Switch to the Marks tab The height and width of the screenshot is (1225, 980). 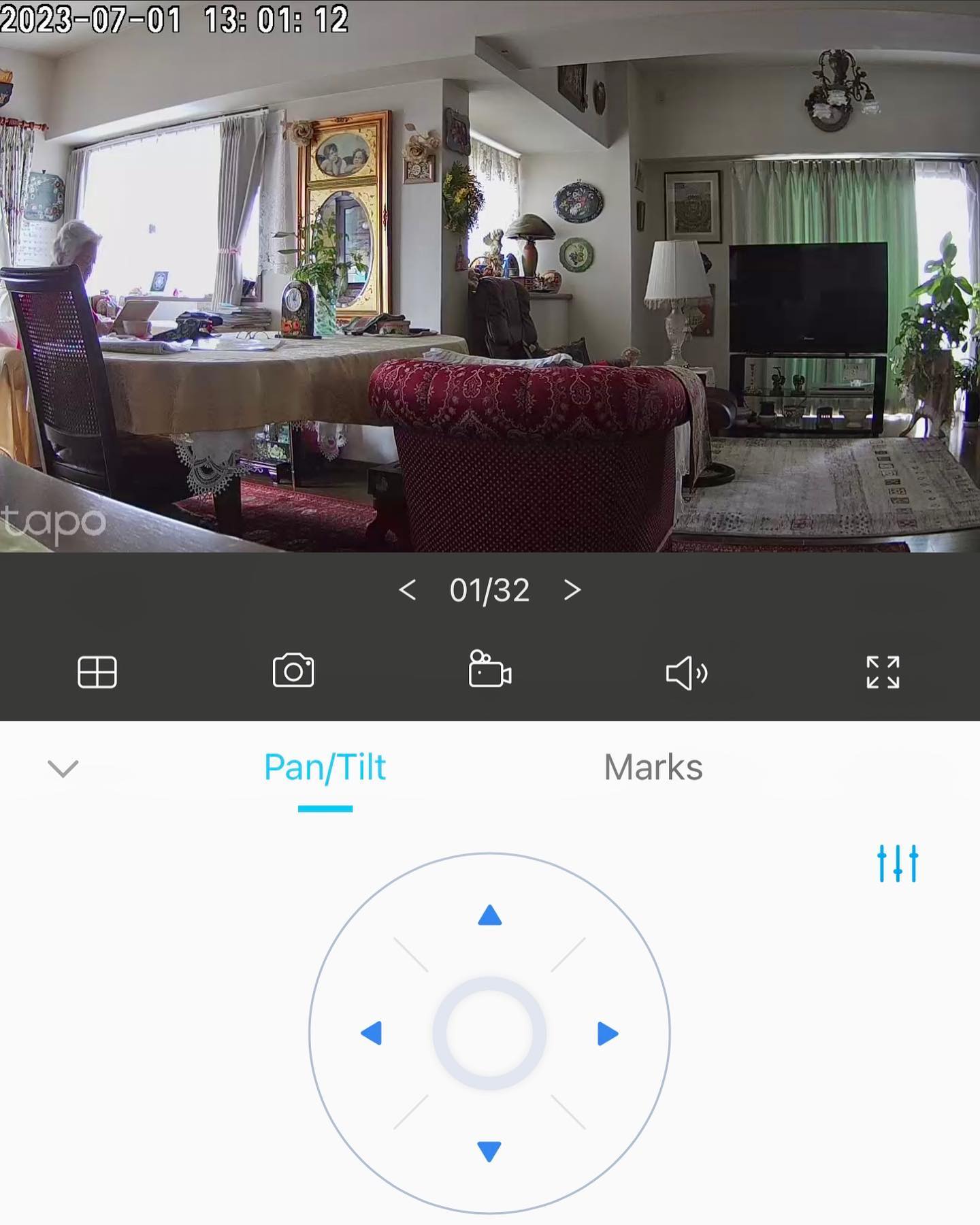tap(653, 768)
